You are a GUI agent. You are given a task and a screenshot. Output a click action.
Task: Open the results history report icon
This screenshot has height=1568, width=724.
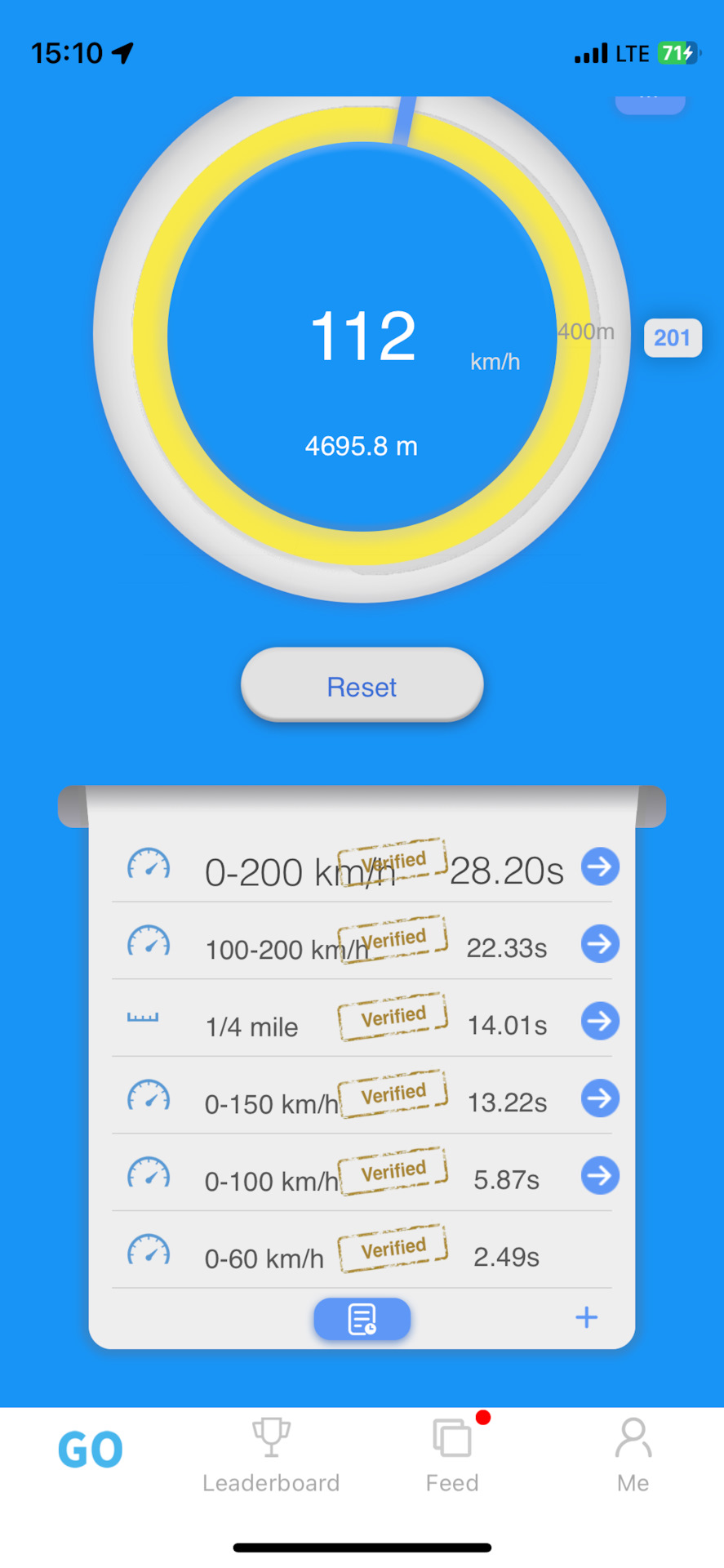[x=362, y=1318]
